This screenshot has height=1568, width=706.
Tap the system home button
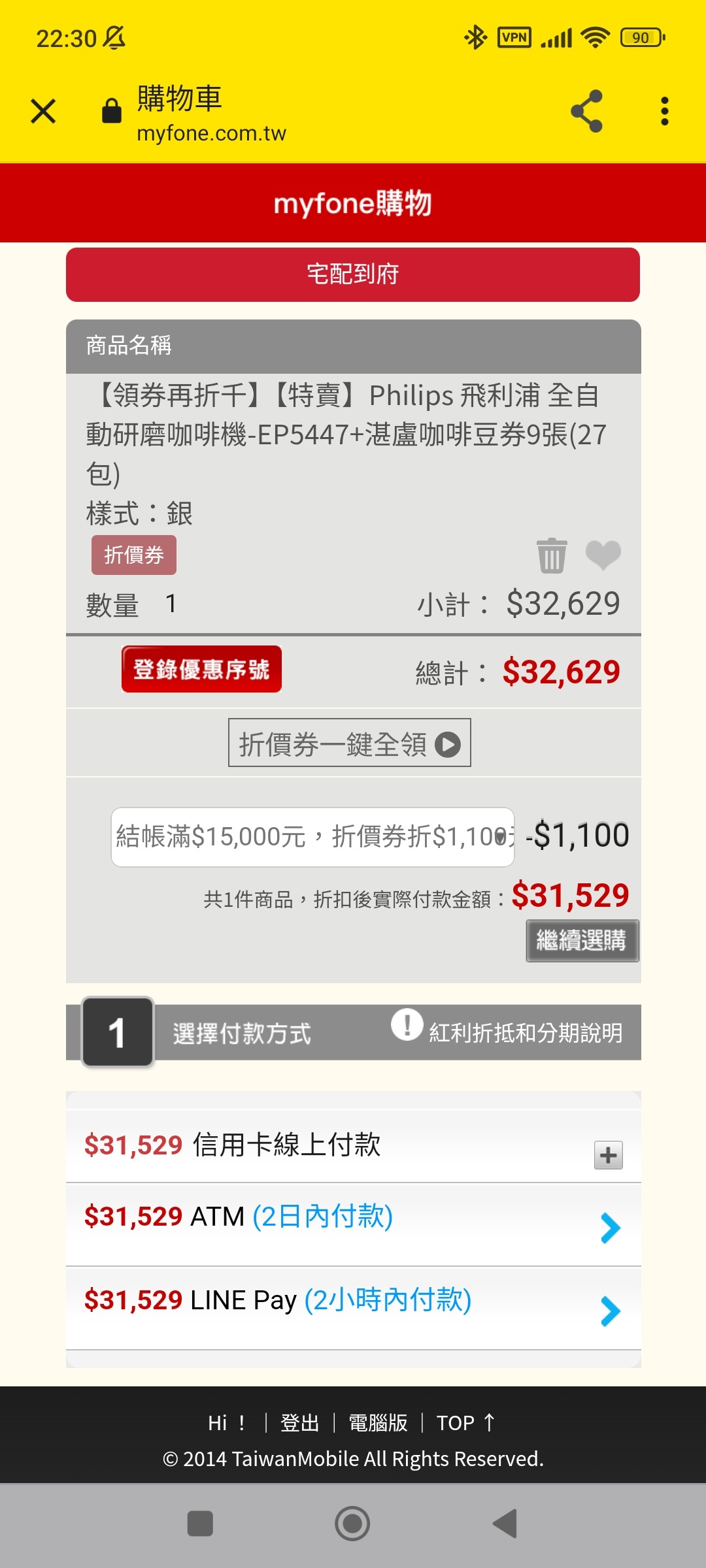click(x=352, y=1524)
